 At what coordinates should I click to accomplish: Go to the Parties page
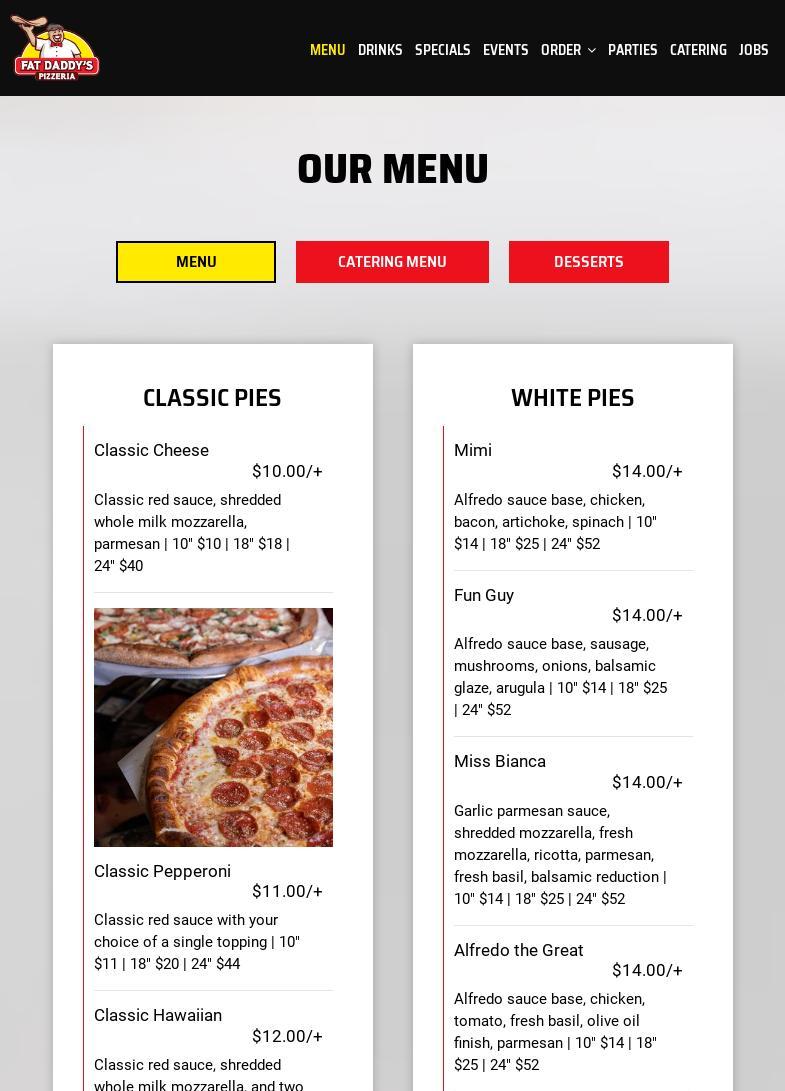pyautogui.click(x=632, y=50)
